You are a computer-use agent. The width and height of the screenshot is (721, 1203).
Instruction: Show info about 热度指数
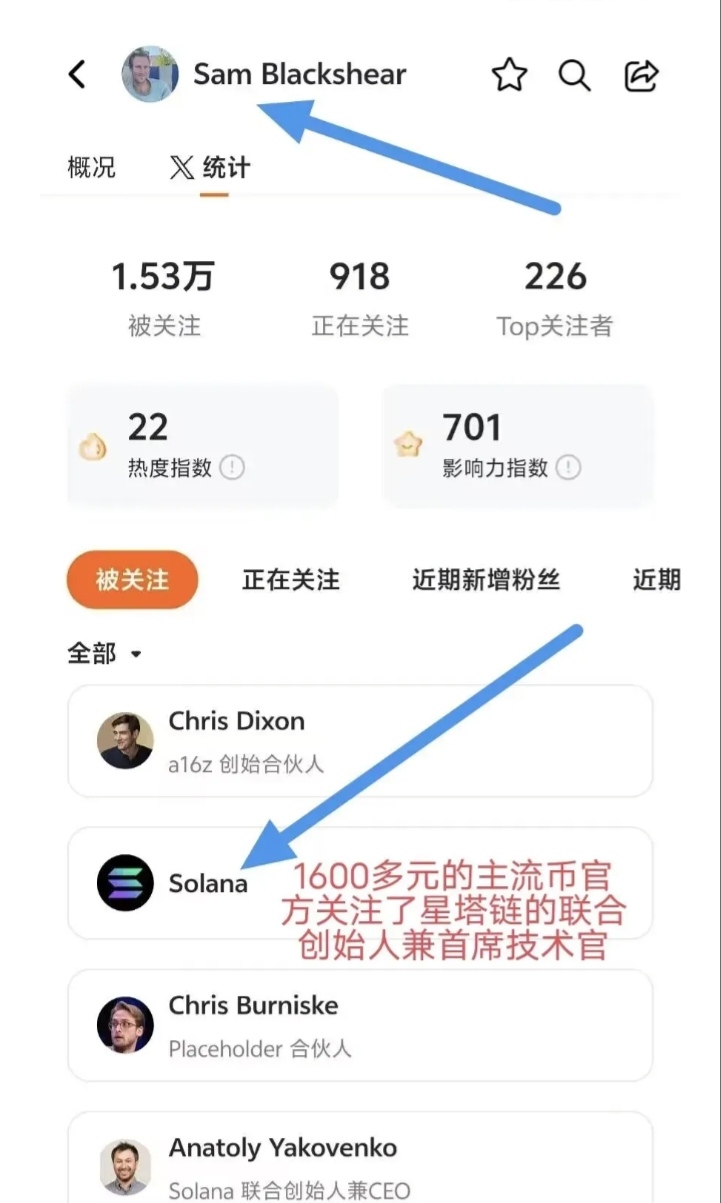[x=232, y=467]
